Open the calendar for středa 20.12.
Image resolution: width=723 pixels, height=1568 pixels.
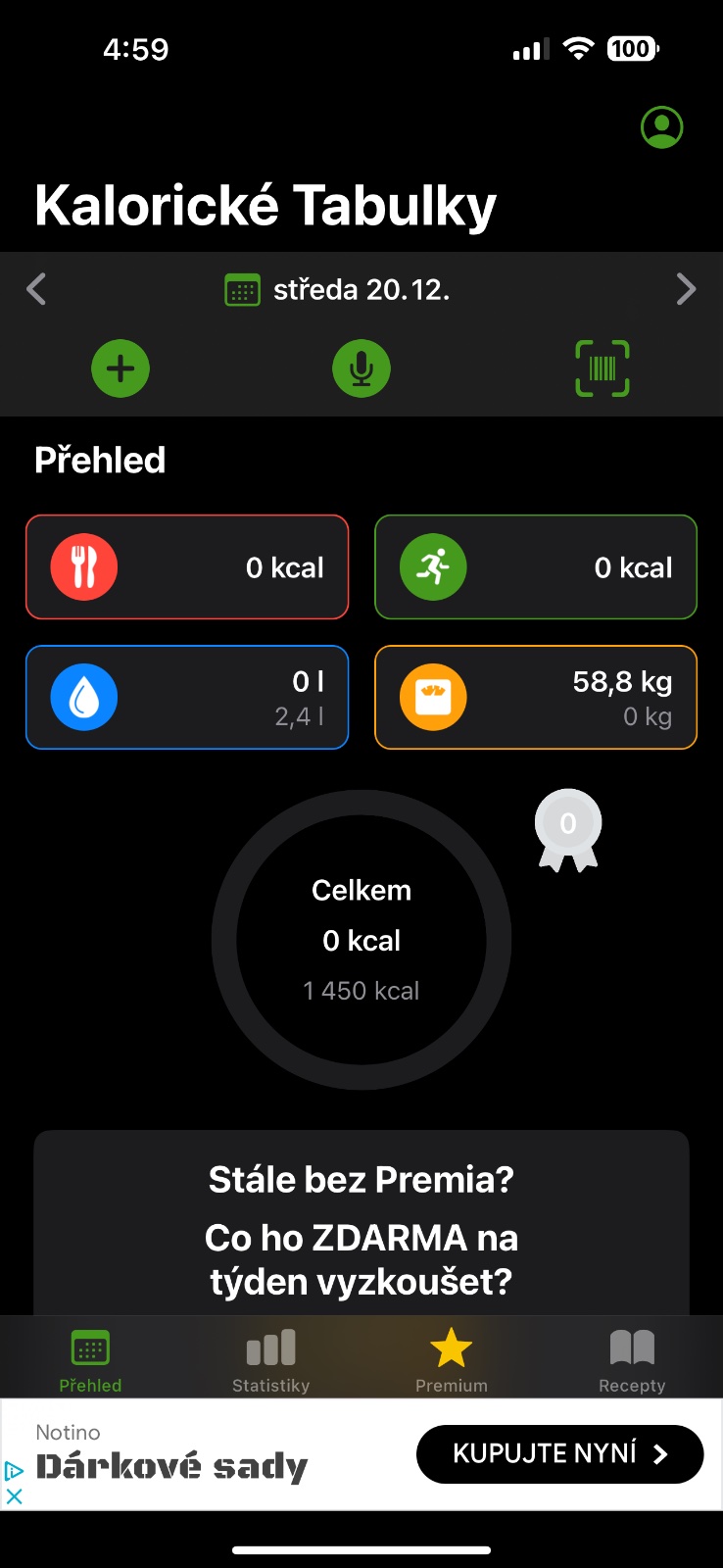(338, 290)
